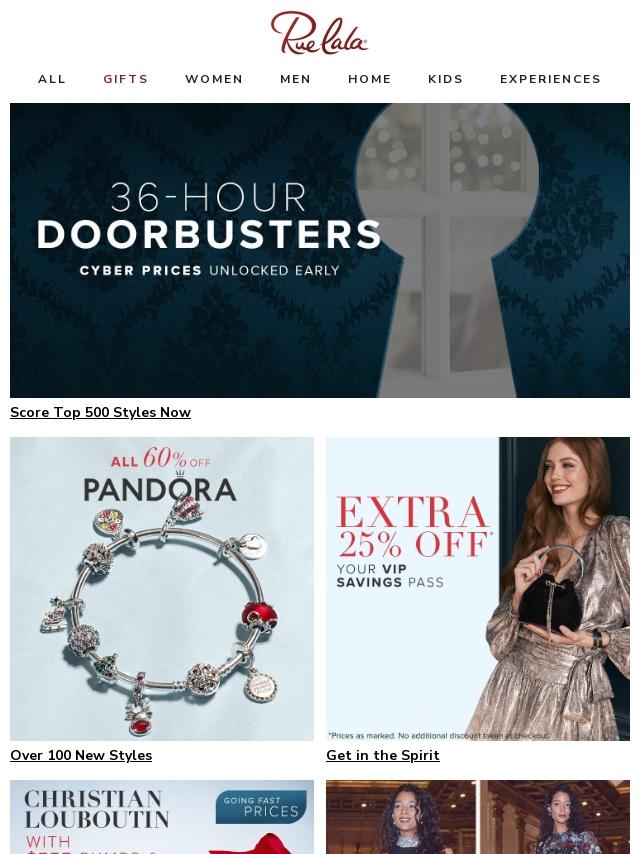Go to the Men category
Image resolution: width=640 pixels, height=854 pixels.
296,79
